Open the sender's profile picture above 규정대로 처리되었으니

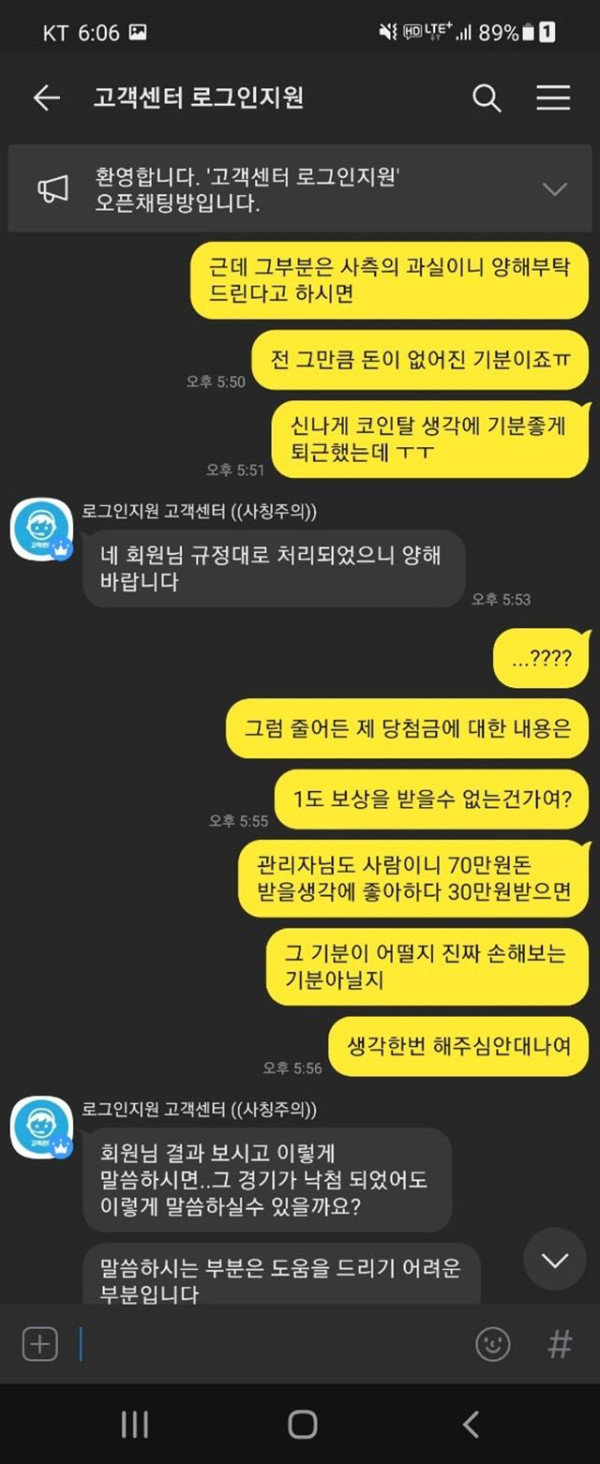pos(41,529)
